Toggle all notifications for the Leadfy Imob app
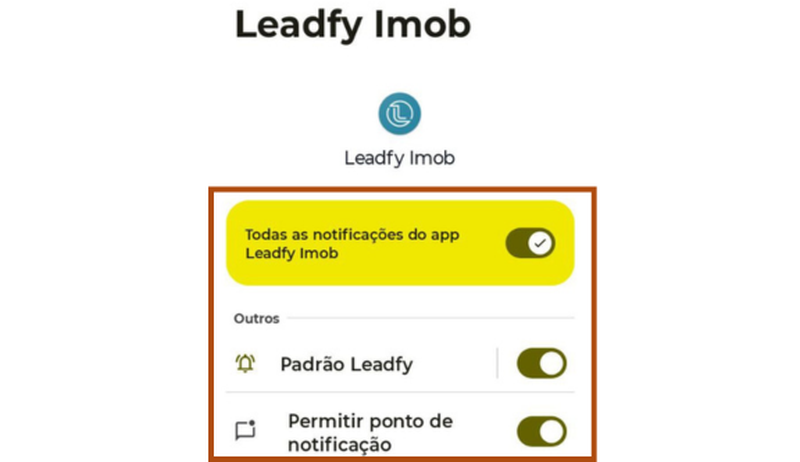Image resolution: width=800 pixels, height=462 pixels. click(530, 243)
